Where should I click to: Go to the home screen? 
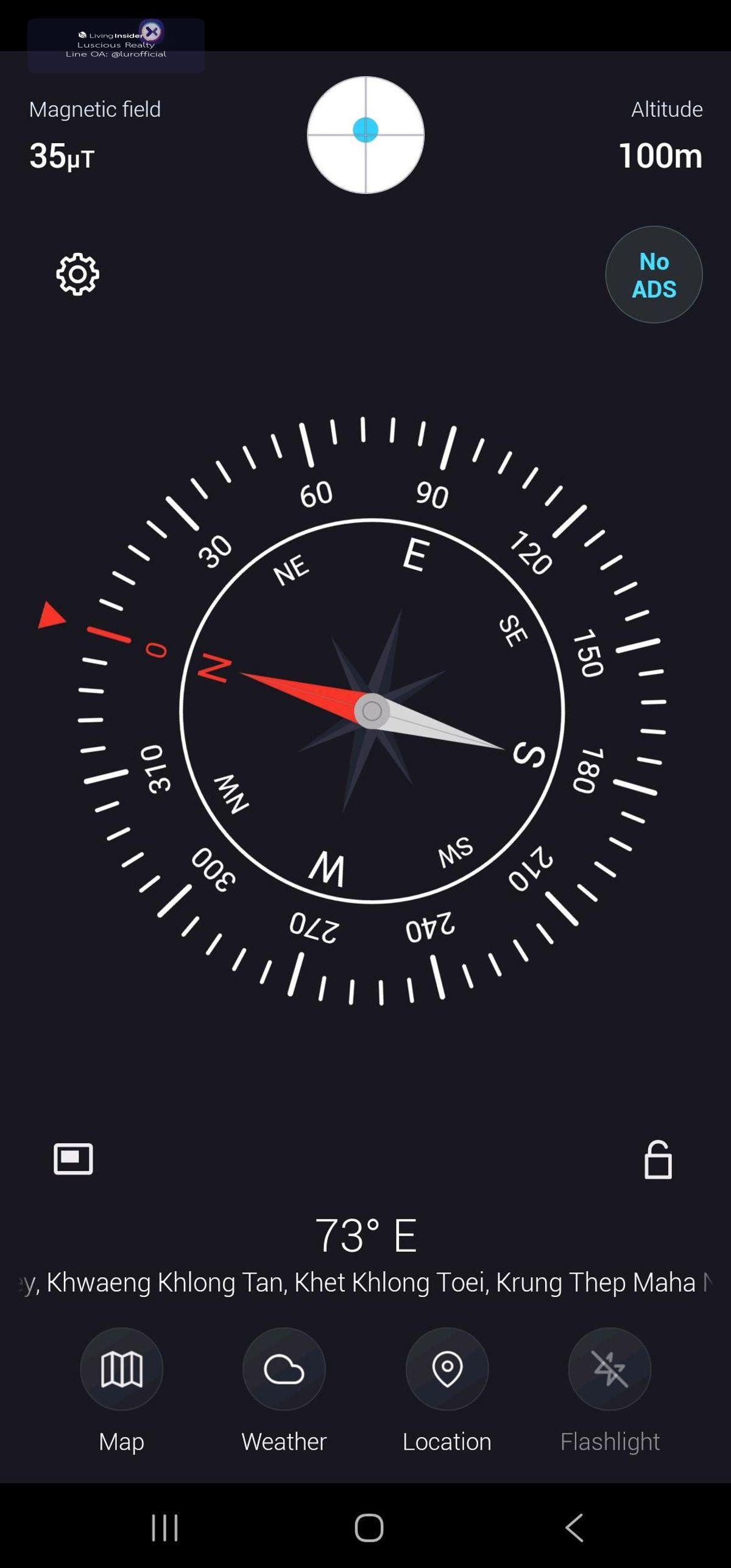[369, 1528]
